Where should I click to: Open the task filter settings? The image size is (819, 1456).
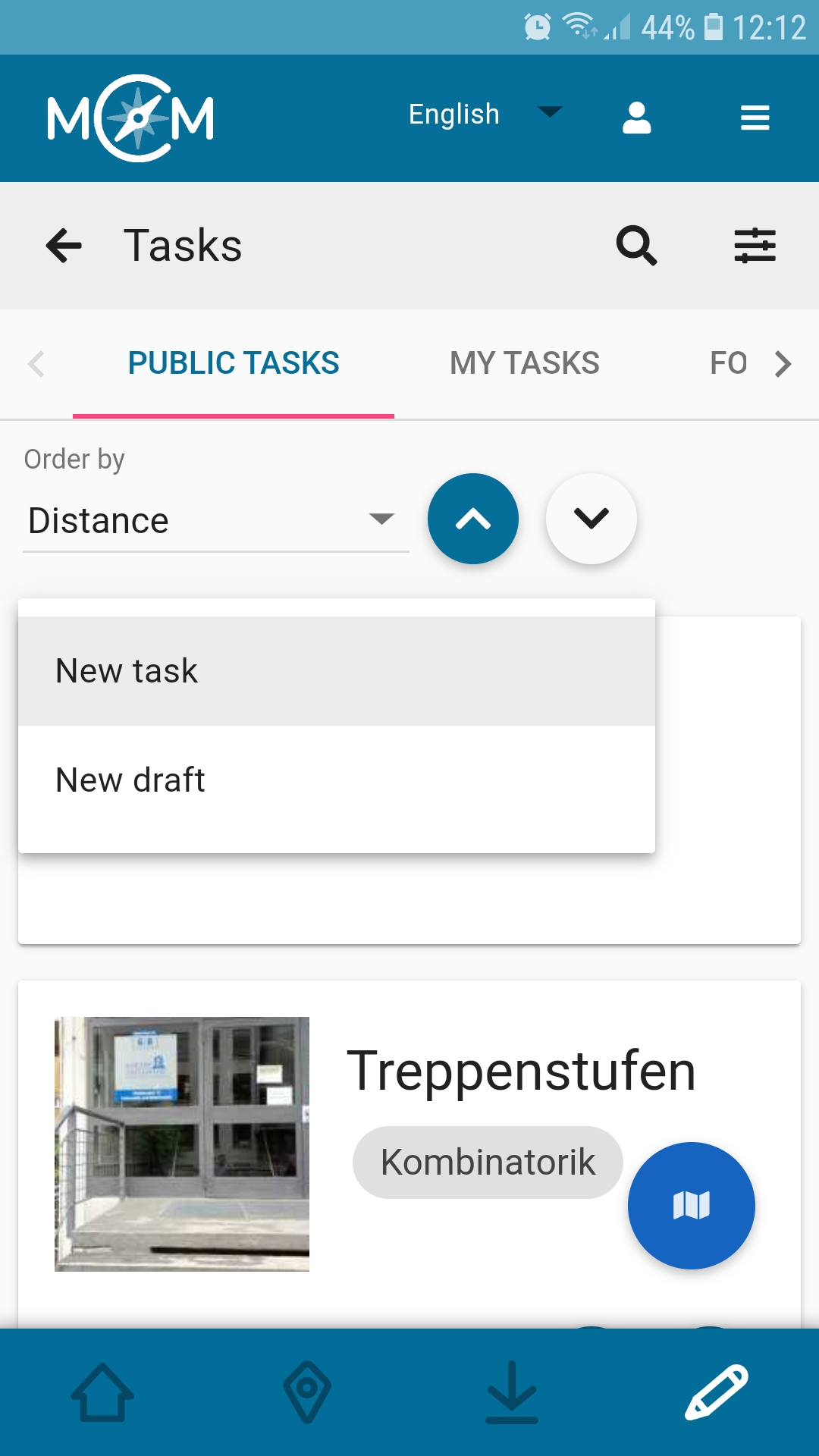(756, 246)
